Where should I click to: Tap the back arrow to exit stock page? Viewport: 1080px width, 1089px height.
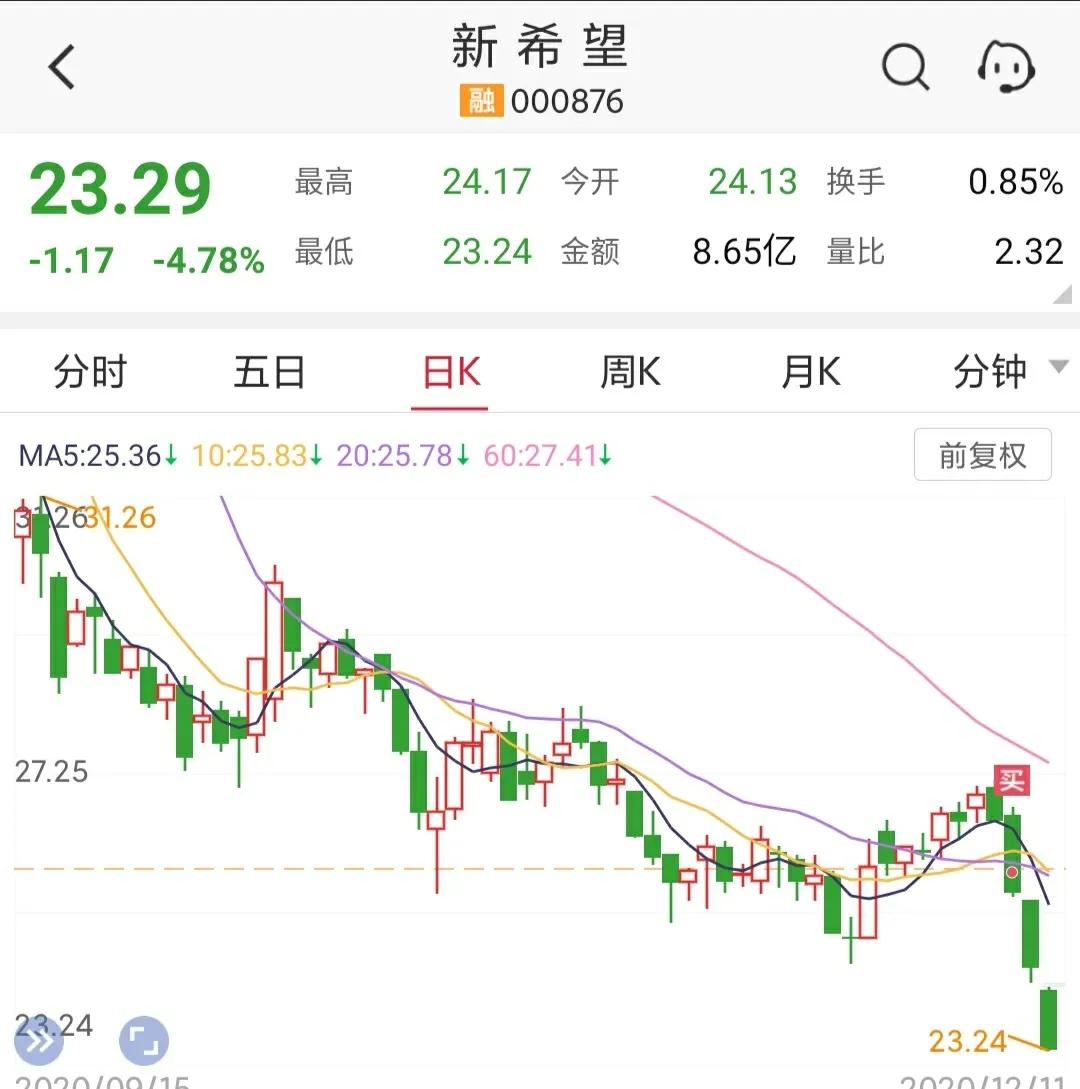click(x=62, y=67)
